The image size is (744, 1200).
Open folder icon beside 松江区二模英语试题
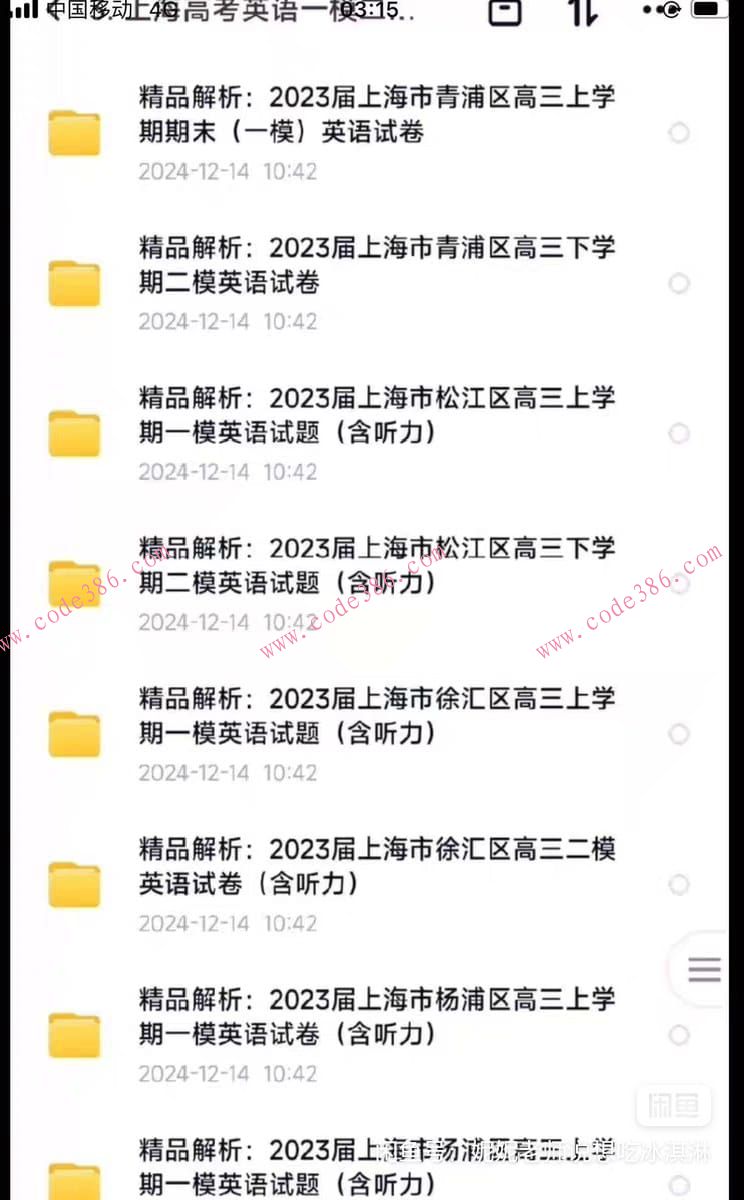pos(74,582)
